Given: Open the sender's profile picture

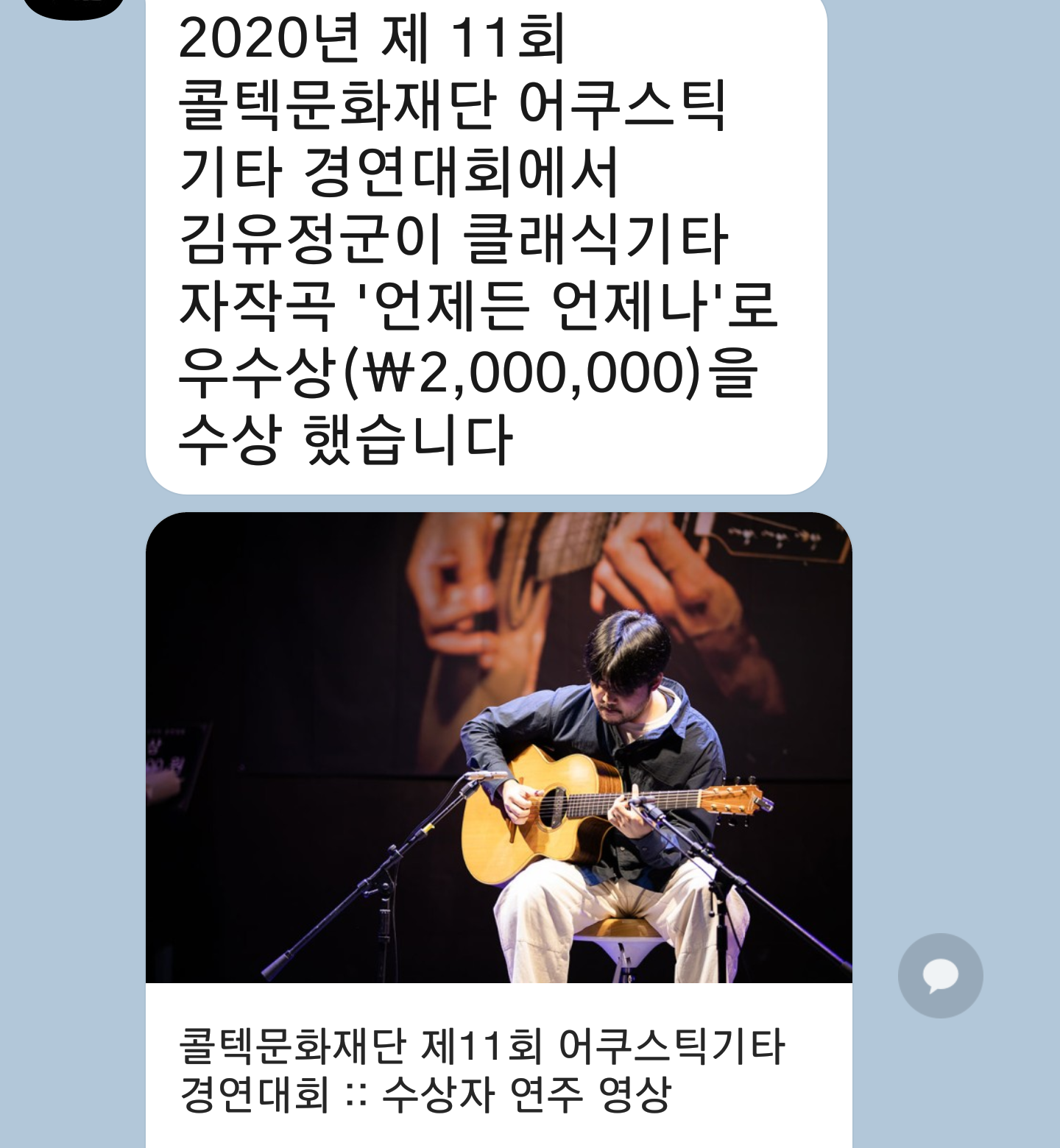Looking at the screenshot, I should [x=74, y=7].
